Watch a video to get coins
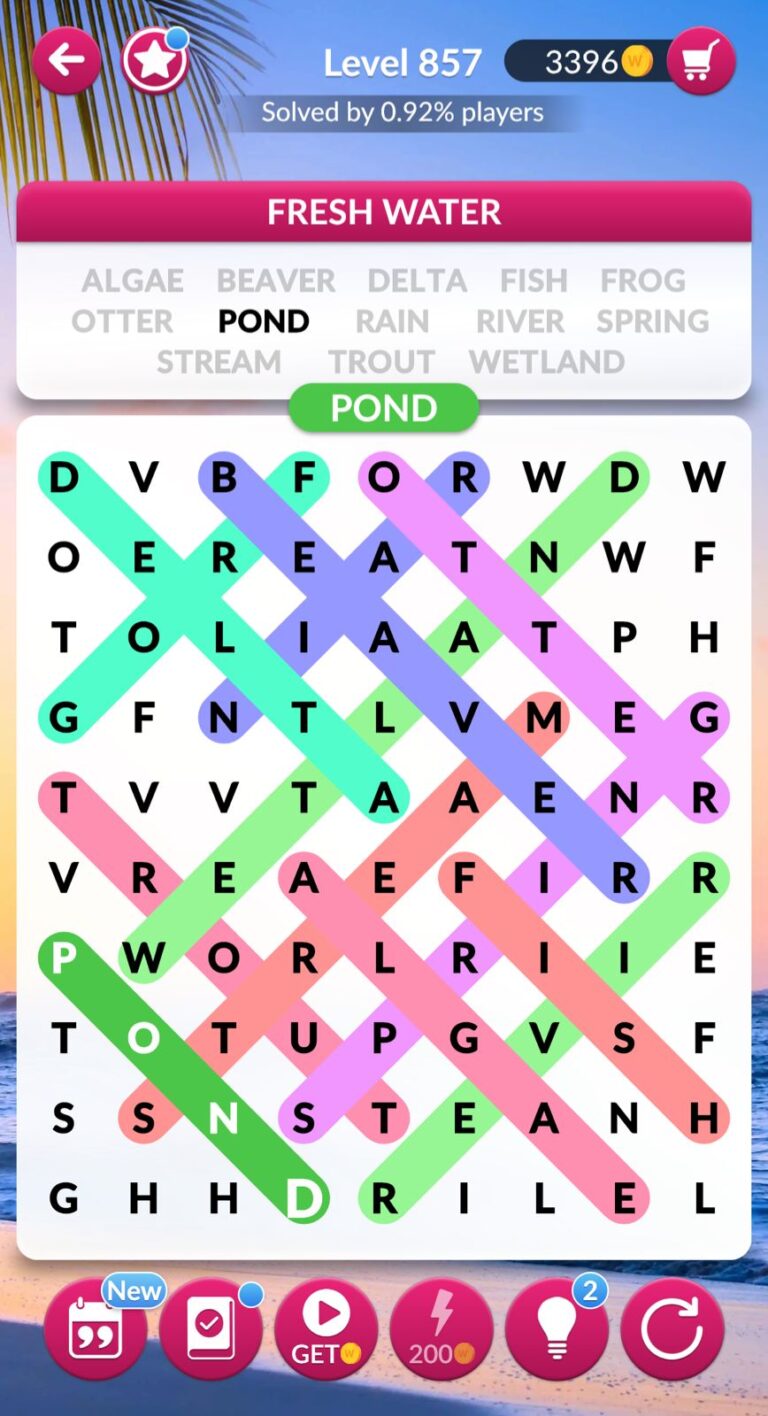This screenshot has height=1416, width=768. coord(326,1329)
